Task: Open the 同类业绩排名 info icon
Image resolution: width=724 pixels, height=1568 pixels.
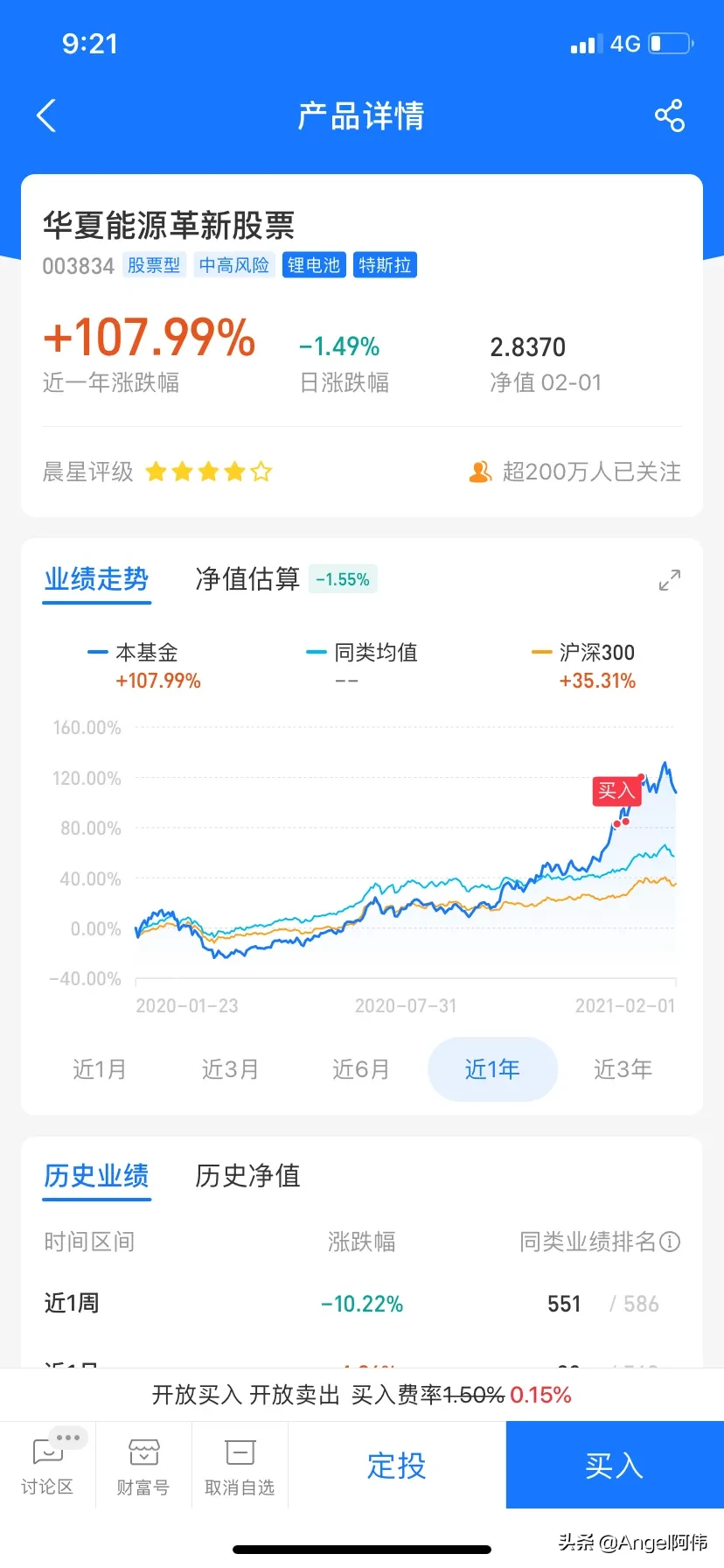Action: (670, 1242)
